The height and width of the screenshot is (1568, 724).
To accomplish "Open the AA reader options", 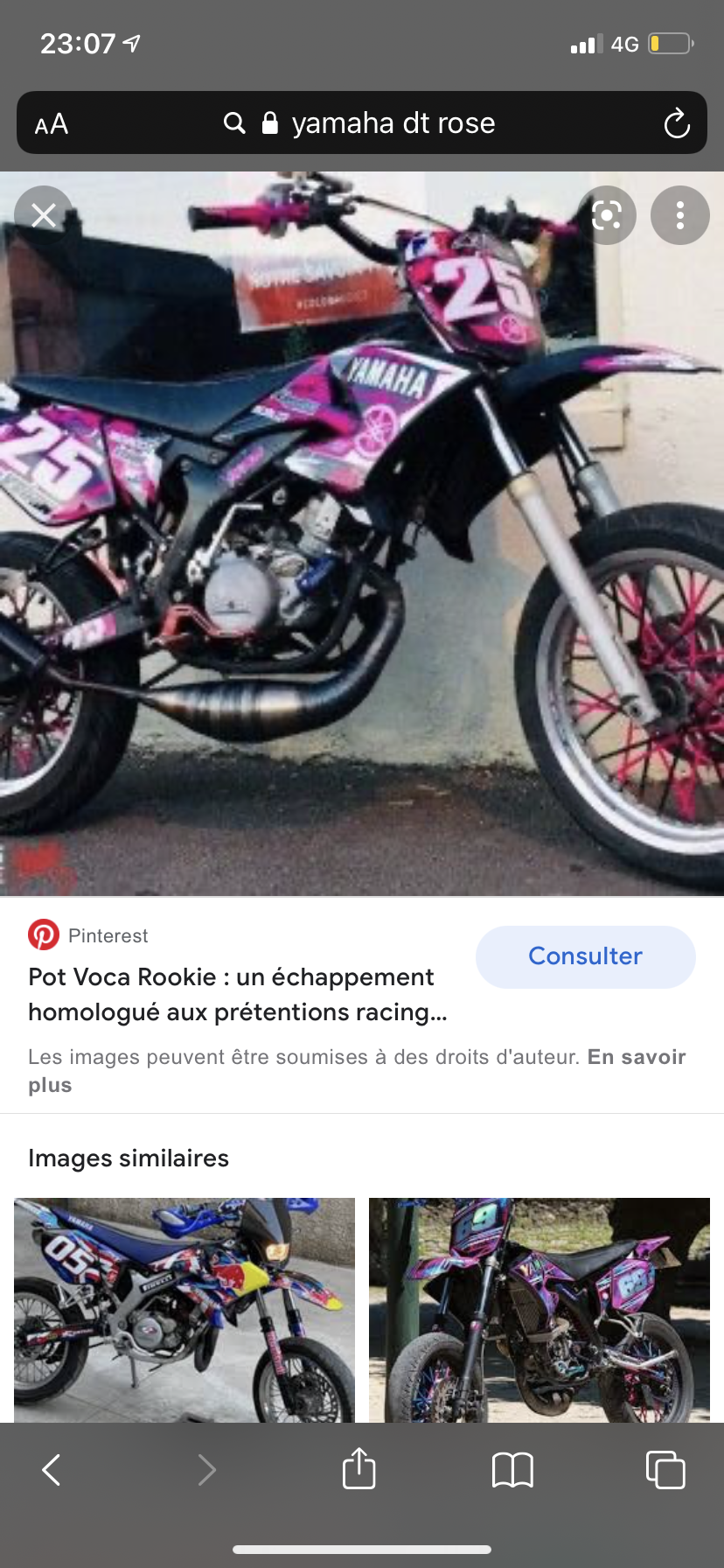I will 52,123.
